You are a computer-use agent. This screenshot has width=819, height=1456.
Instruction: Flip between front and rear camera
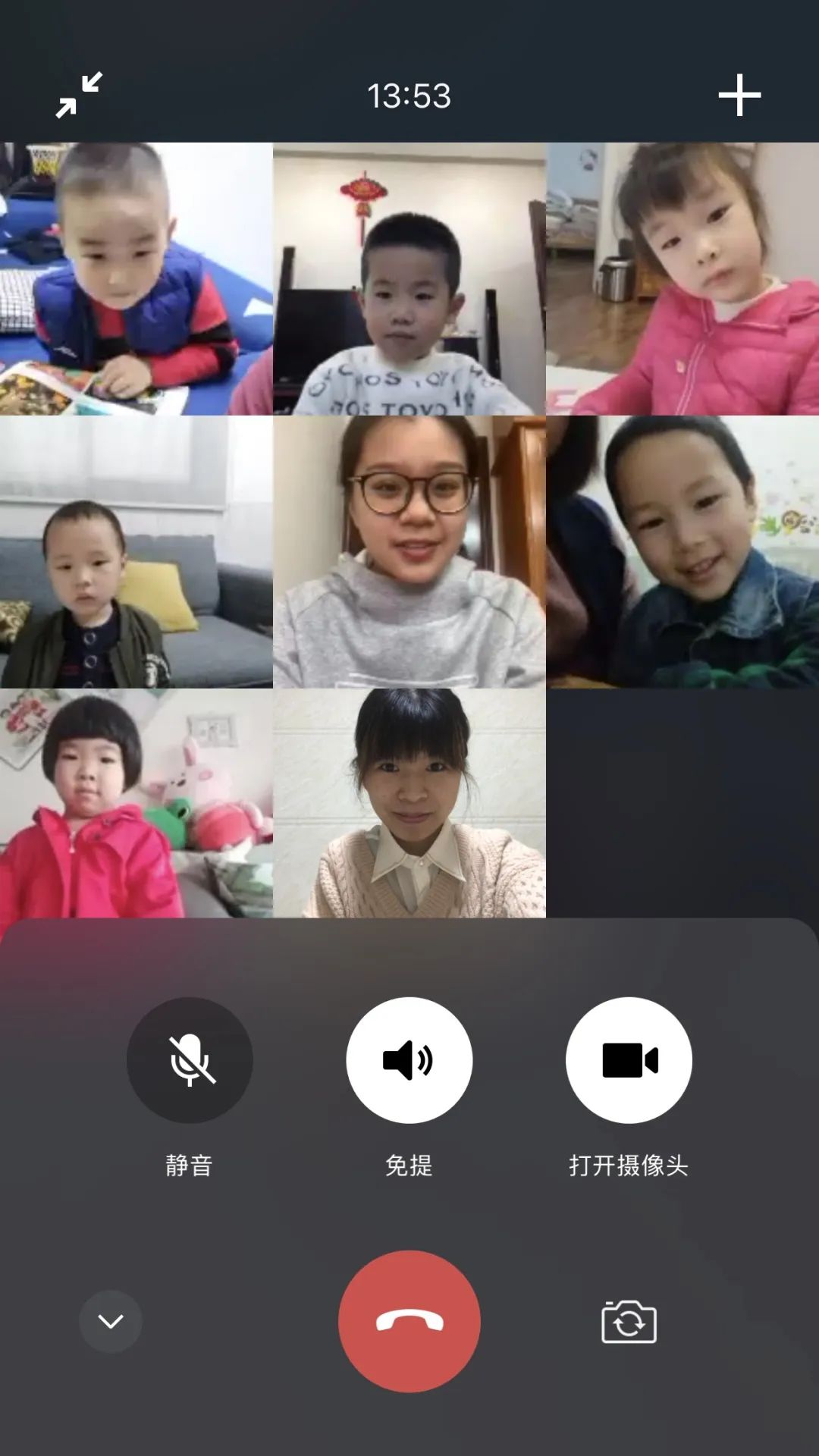coord(629,1322)
